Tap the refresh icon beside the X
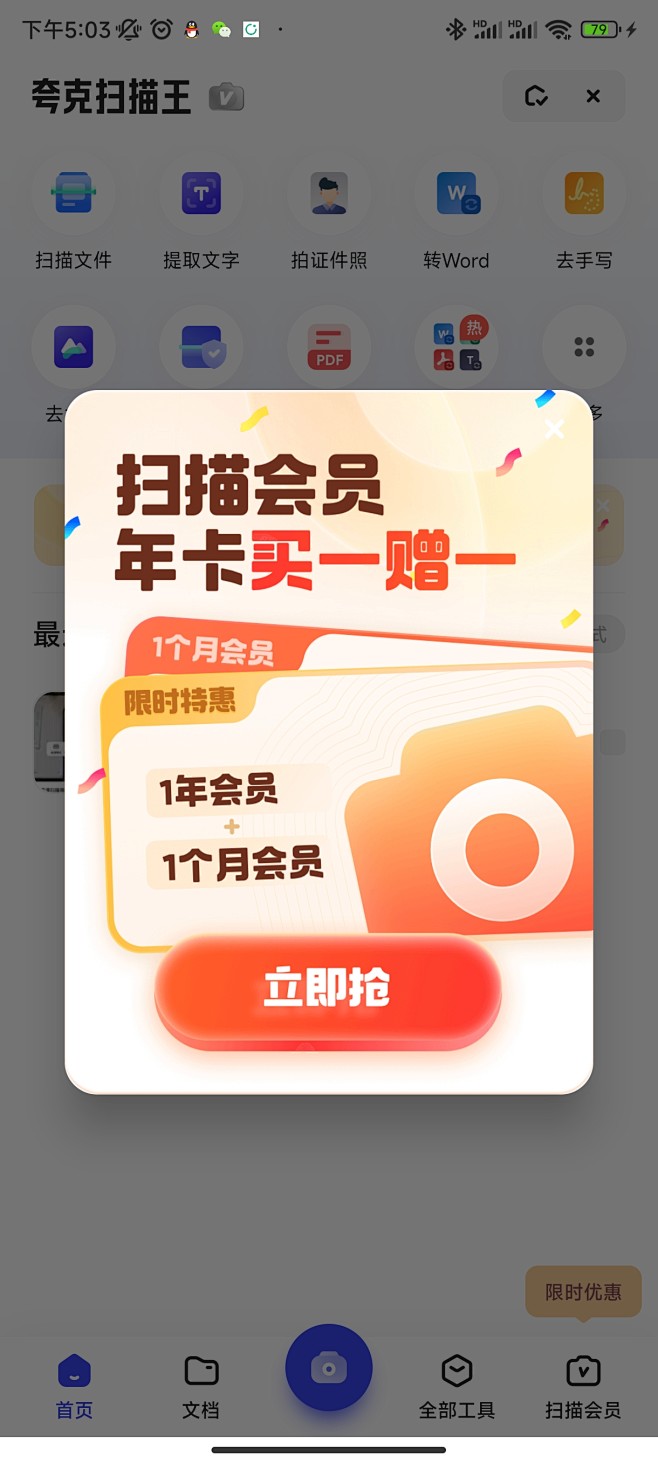This screenshot has width=658, height=1463. (536, 96)
